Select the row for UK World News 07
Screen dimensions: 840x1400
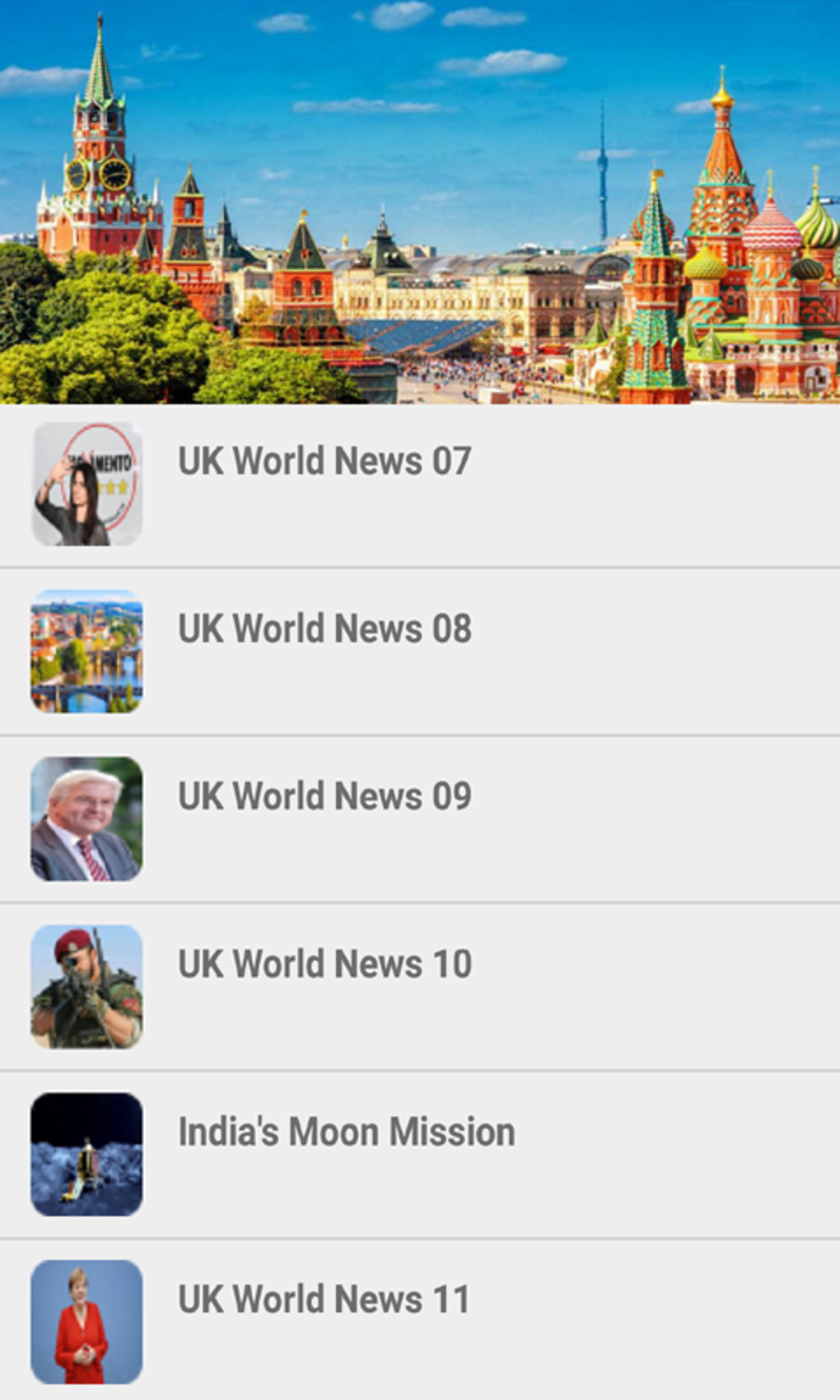[x=420, y=484]
